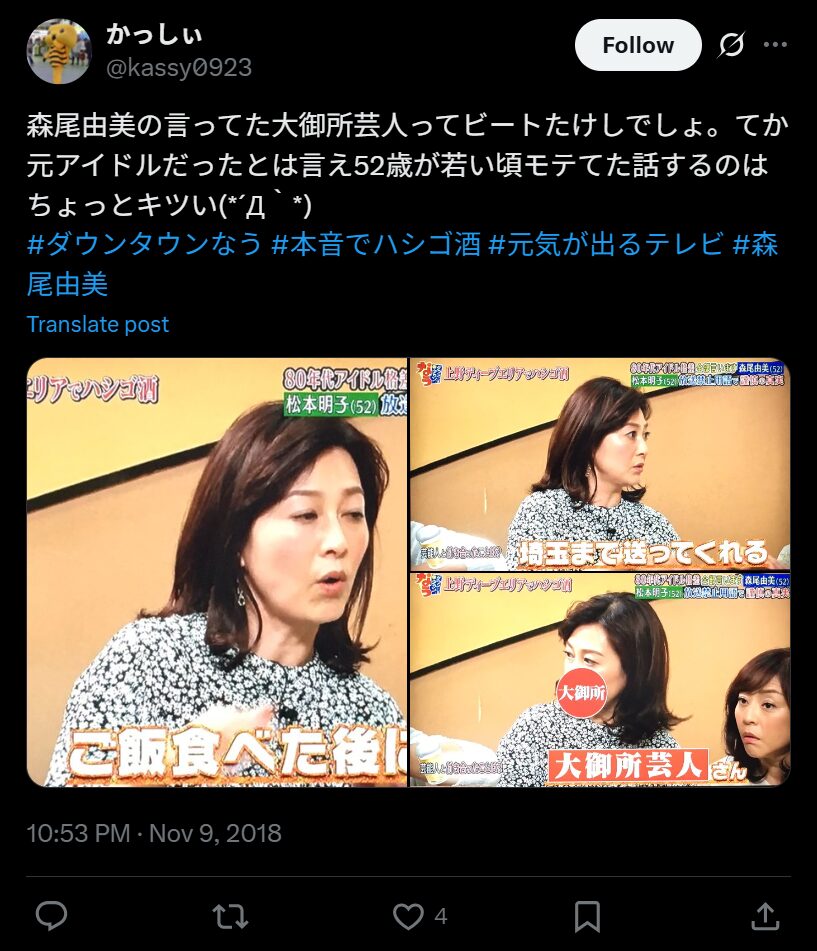Open the Grok explain icon next to Follow

tap(732, 45)
